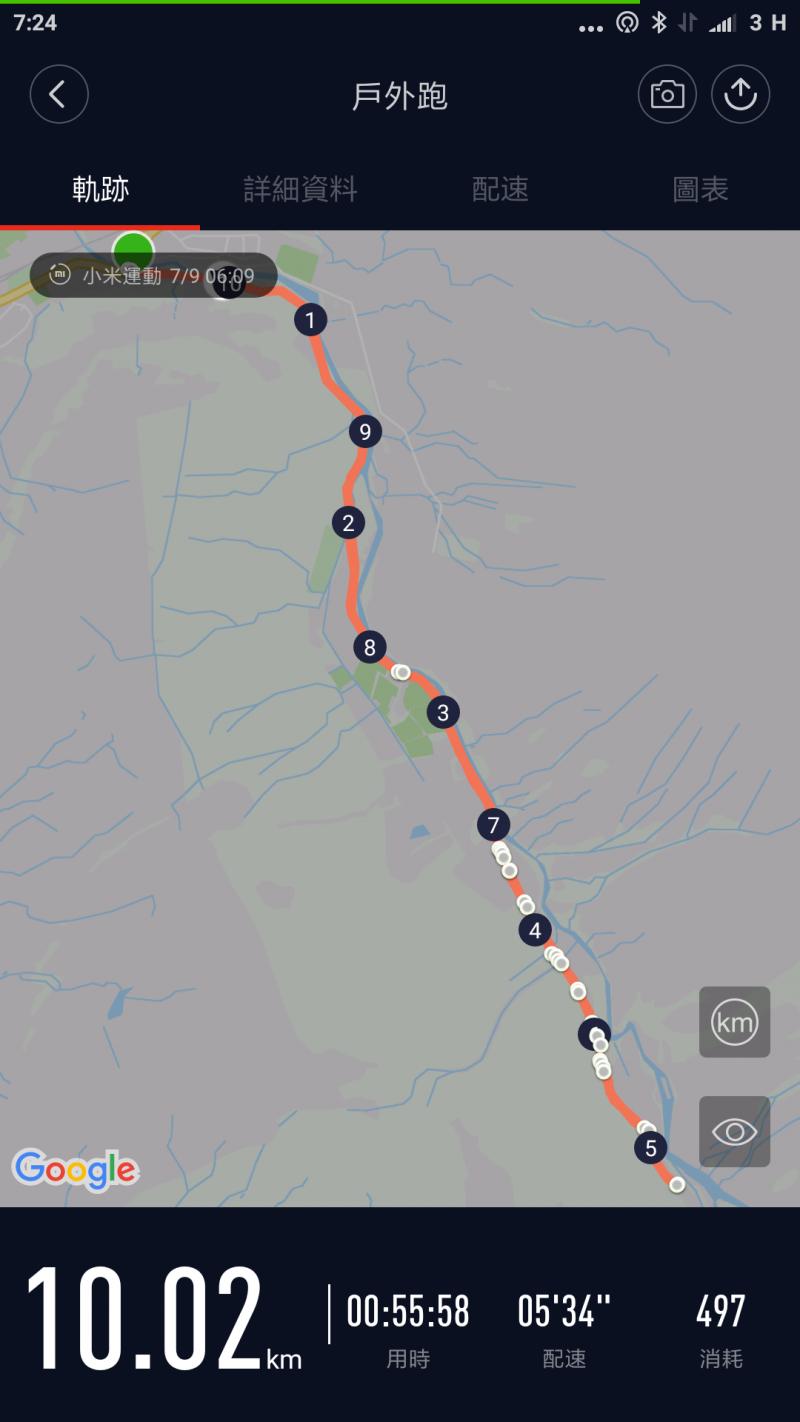Switch to the 詳細資料 tab
This screenshot has width=800, height=1422.
(300, 189)
